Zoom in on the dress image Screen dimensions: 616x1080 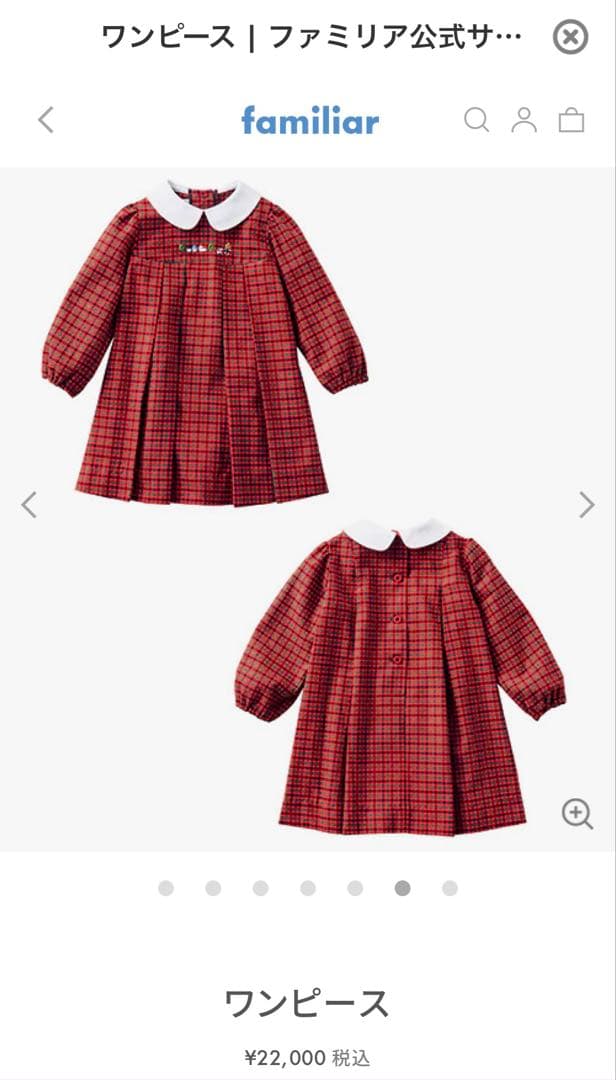pyautogui.click(x=577, y=813)
